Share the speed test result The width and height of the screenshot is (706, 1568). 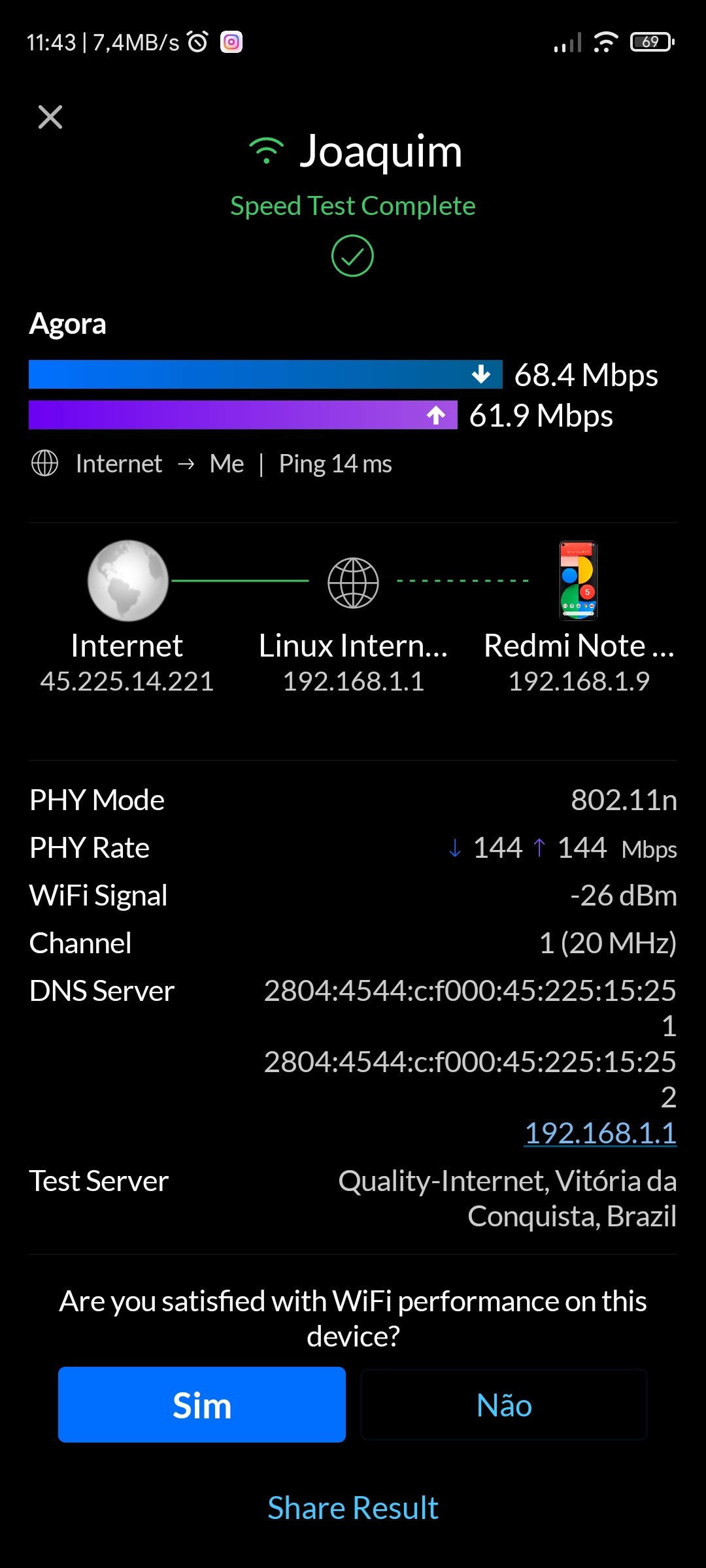coord(353,1508)
